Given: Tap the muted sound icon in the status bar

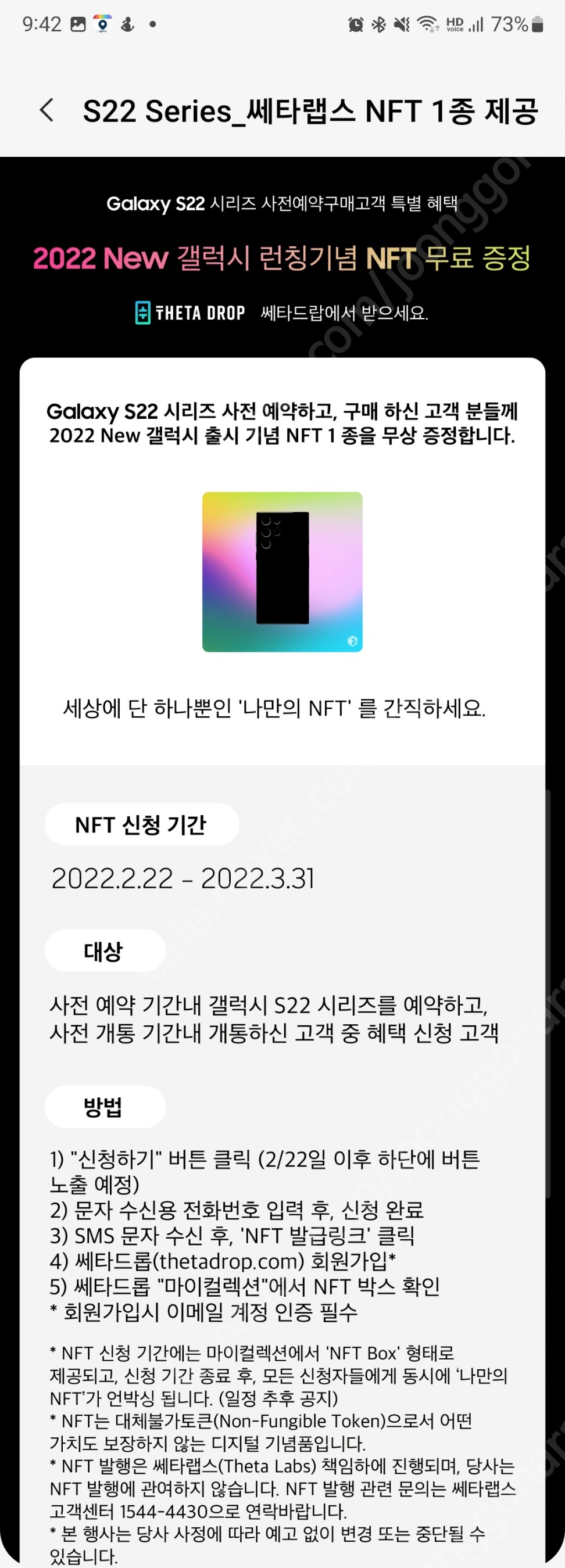Looking at the screenshot, I should coord(400,24).
